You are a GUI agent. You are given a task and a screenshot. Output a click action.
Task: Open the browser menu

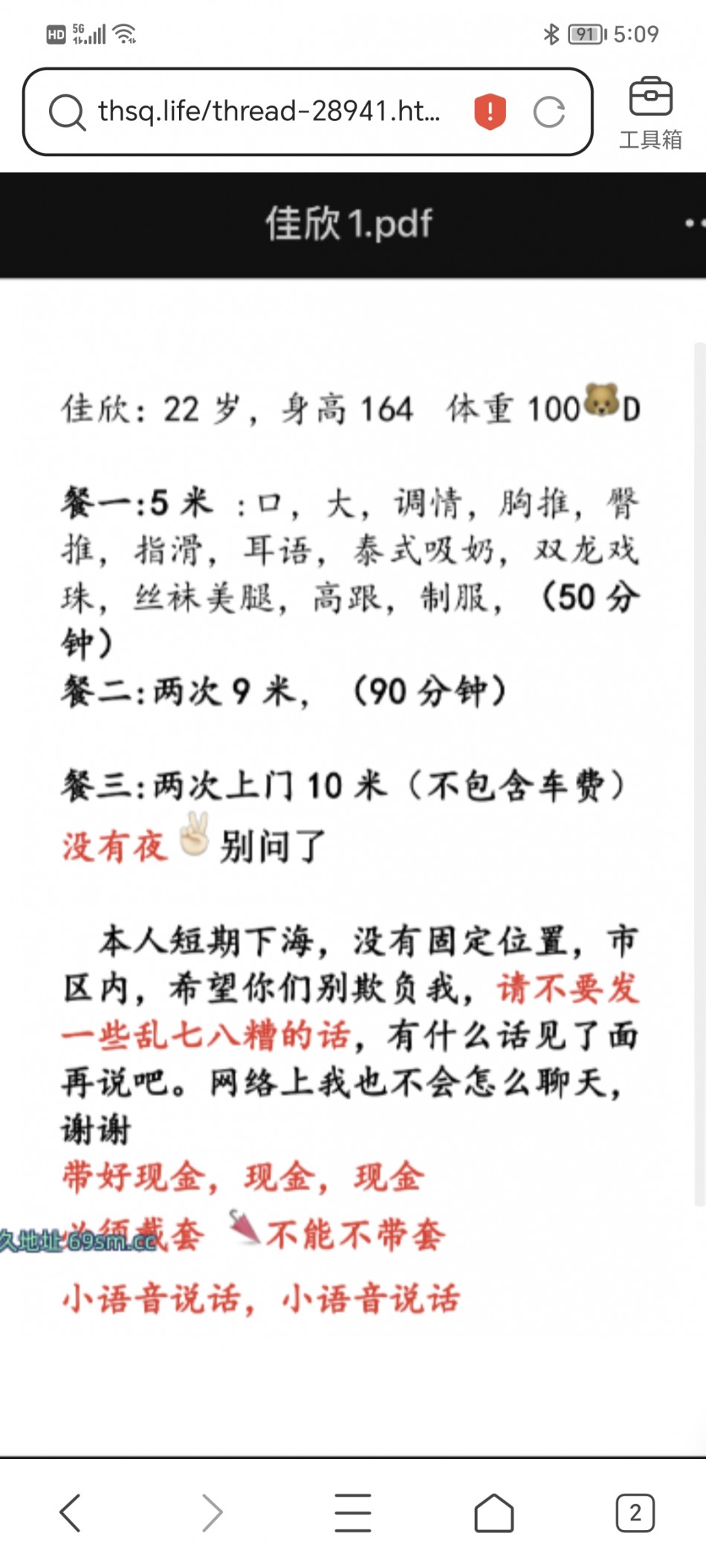coord(353,1513)
